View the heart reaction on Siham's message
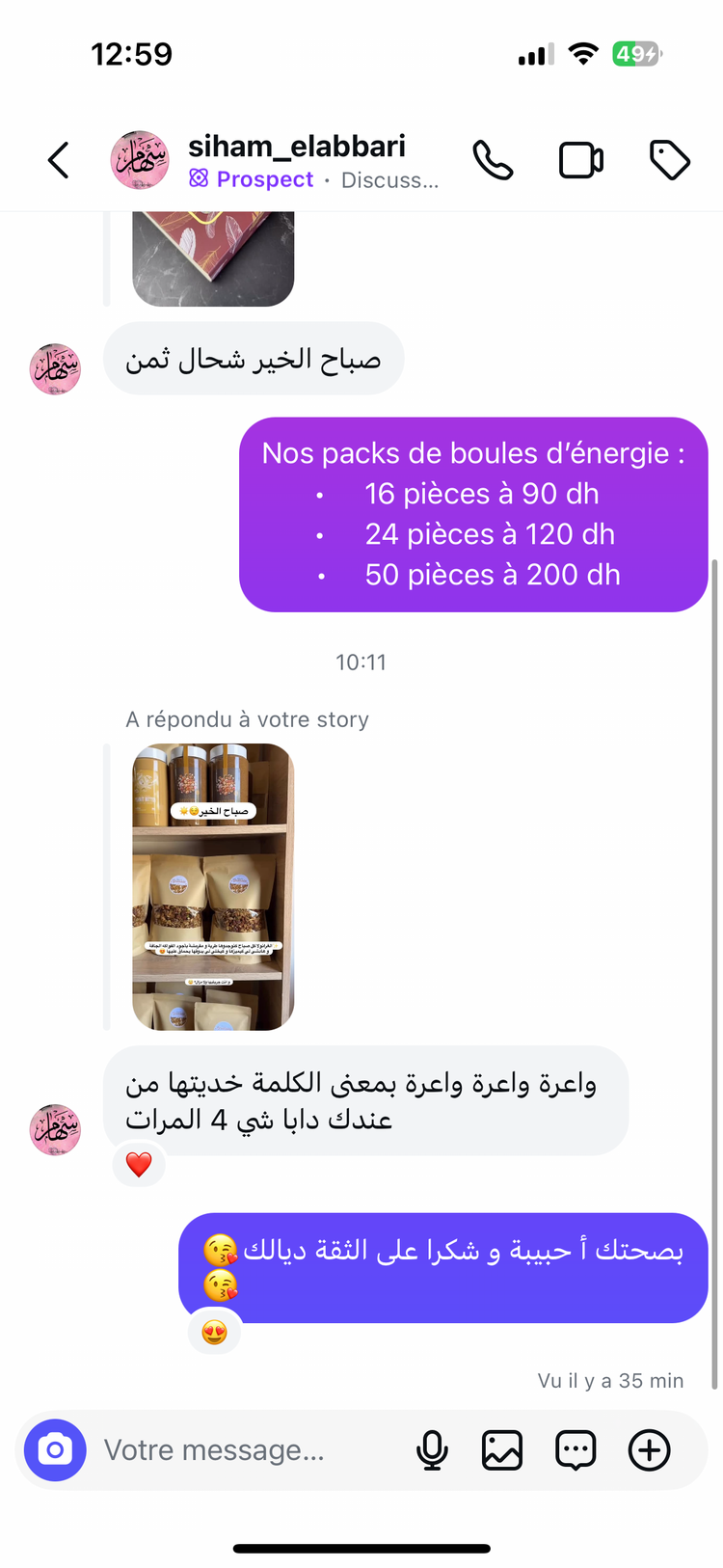 coord(139,1165)
